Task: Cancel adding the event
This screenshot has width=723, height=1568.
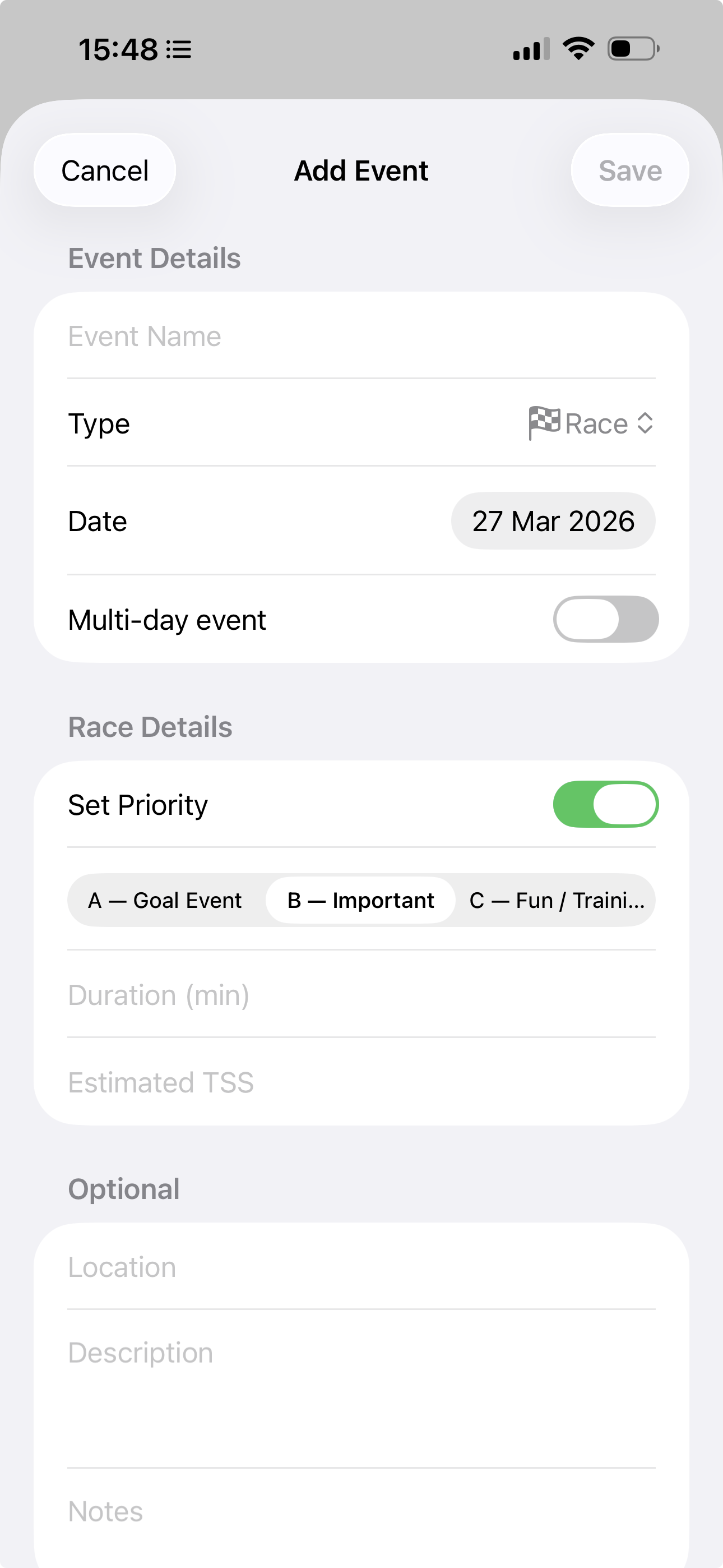Action: pyautogui.click(x=105, y=170)
